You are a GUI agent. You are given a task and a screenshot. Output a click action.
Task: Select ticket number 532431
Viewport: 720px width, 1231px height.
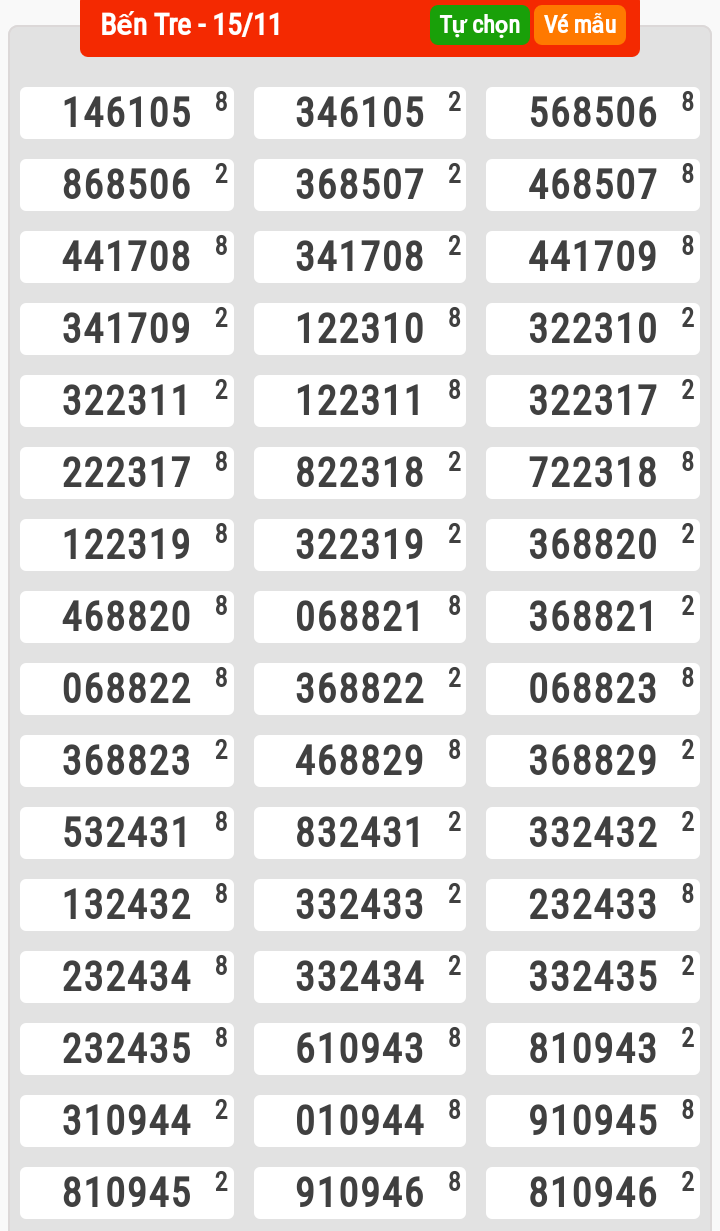click(x=127, y=833)
